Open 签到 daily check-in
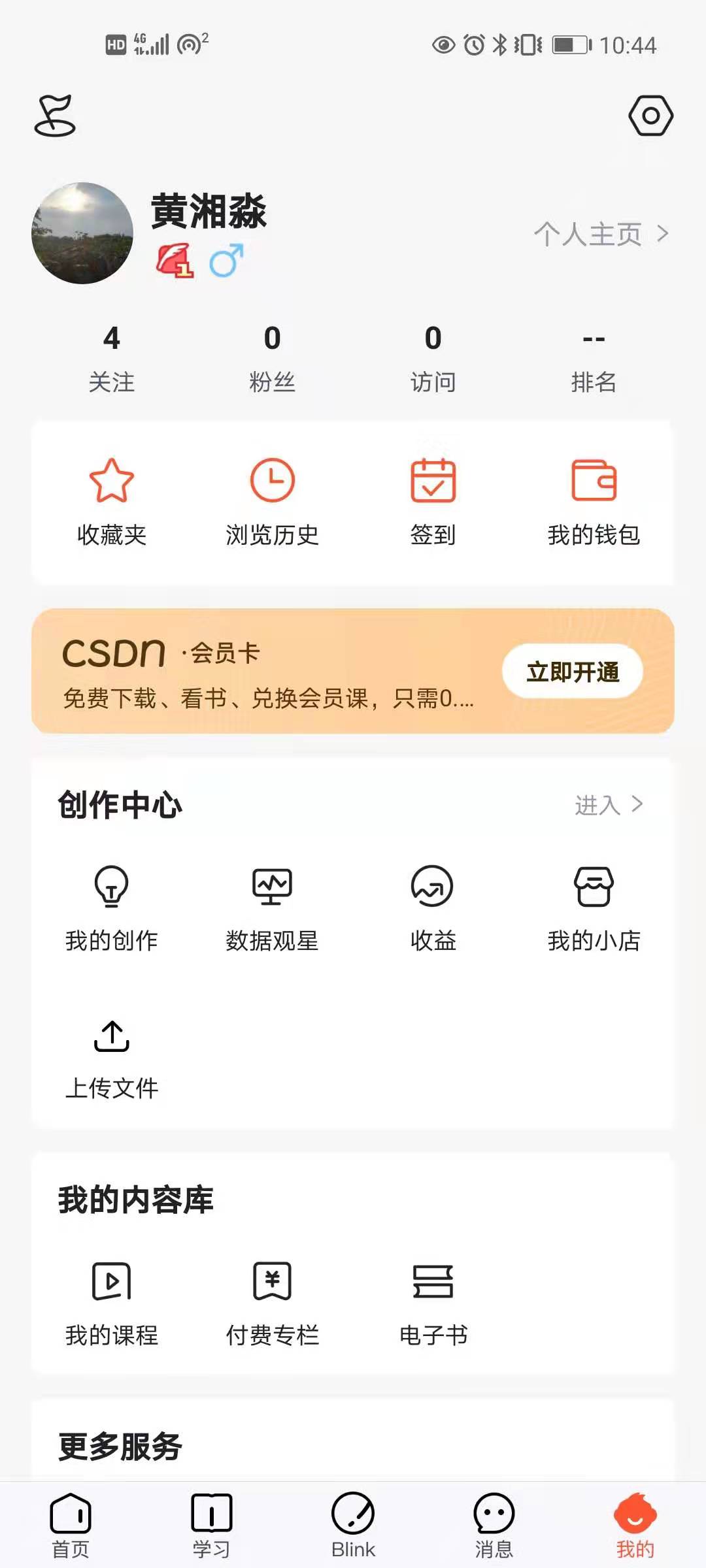Image resolution: width=706 pixels, height=1568 pixels. (x=433, y=501)
